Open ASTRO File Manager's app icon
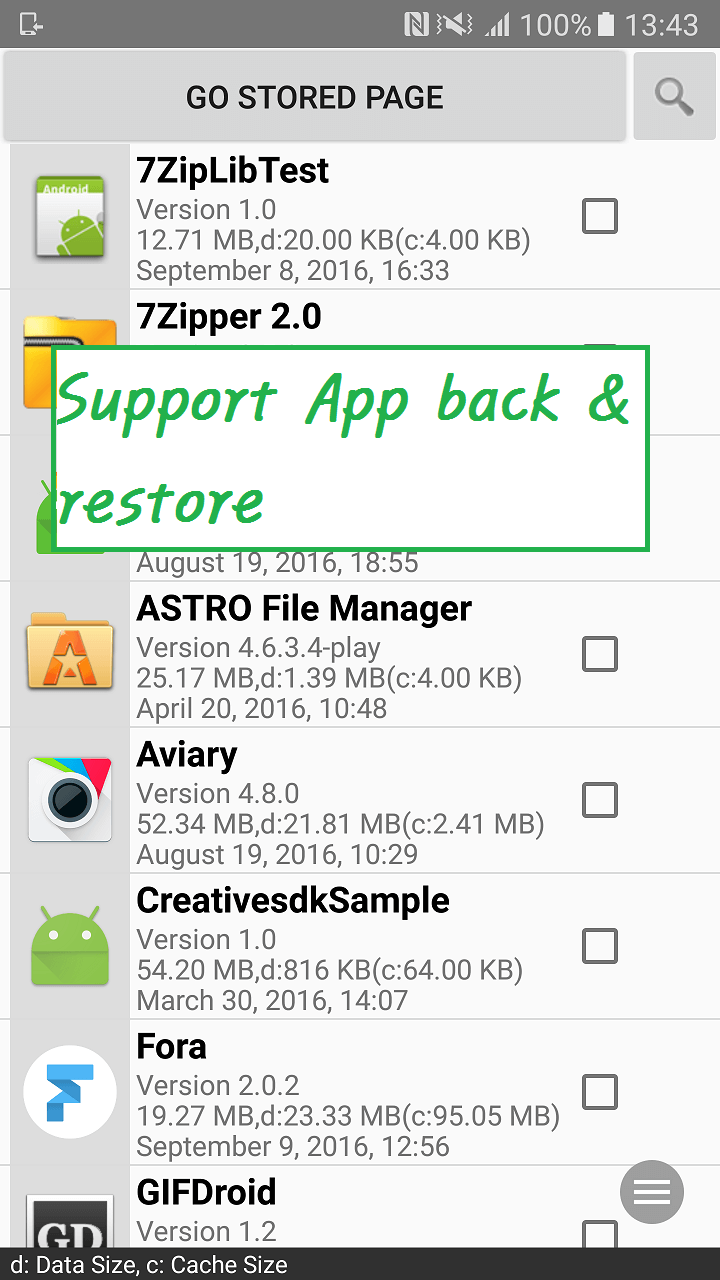This screenshot has height=1280, width=720. click(69, 653)
